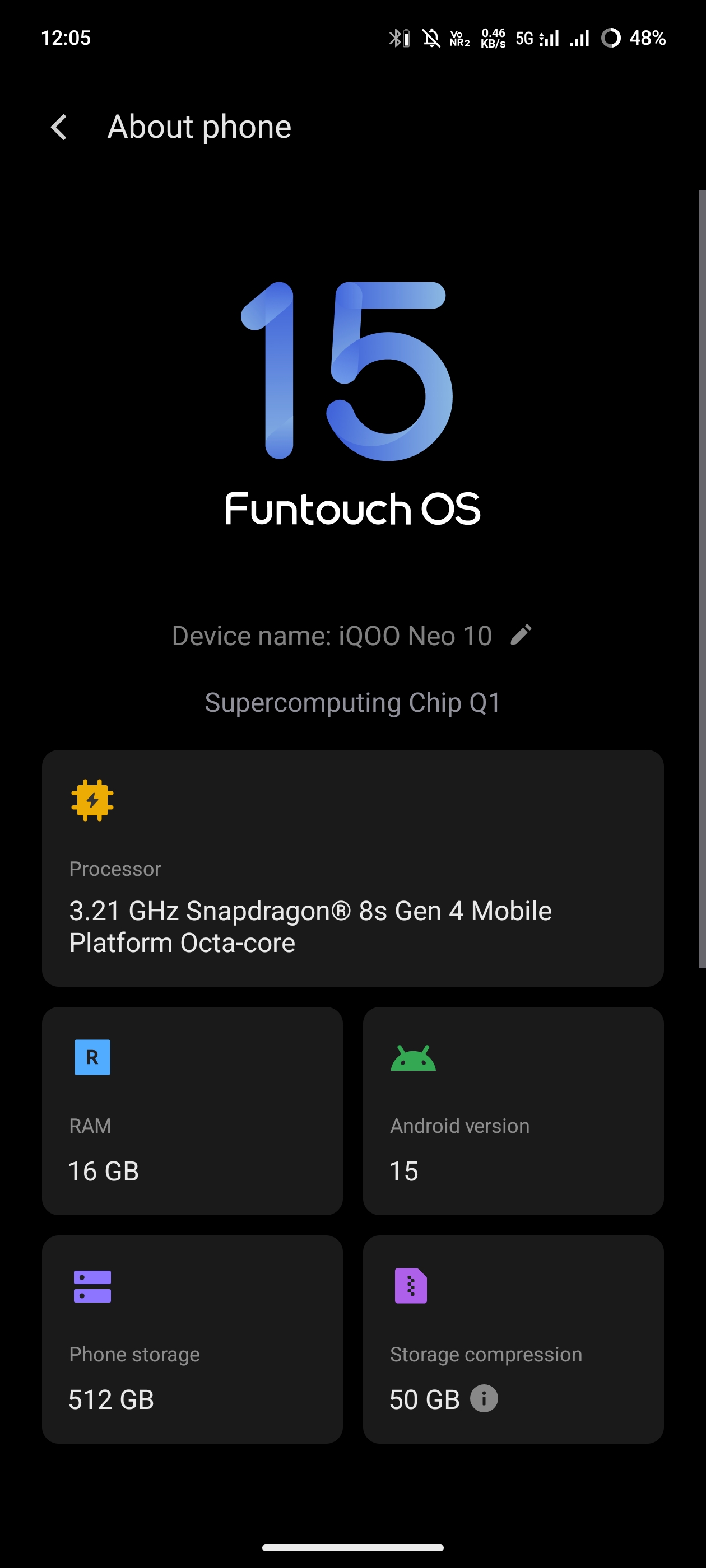Show Storage compression info icon
This screenshot has width=706, height=1568.
[x=484, y=1399]
